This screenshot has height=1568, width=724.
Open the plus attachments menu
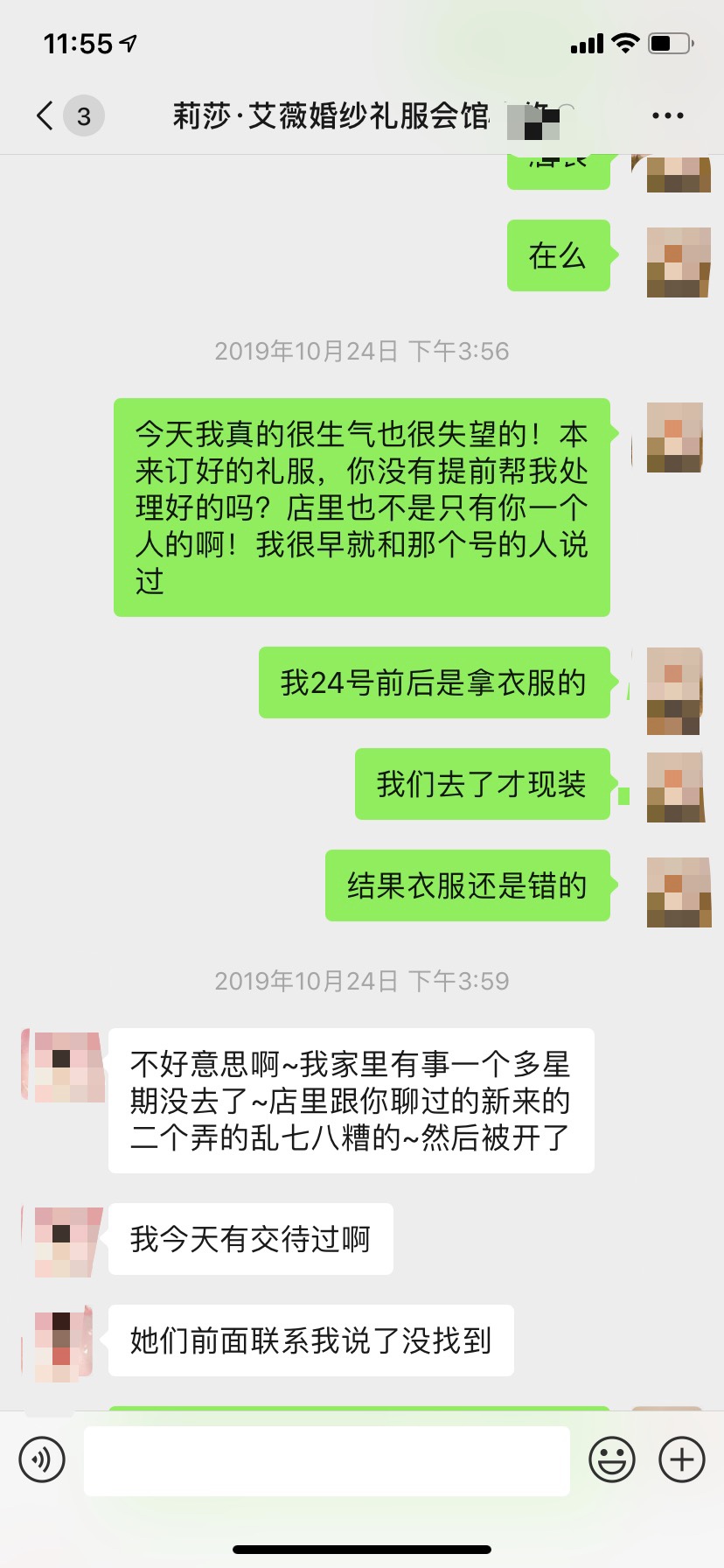tap(682, 1459)
